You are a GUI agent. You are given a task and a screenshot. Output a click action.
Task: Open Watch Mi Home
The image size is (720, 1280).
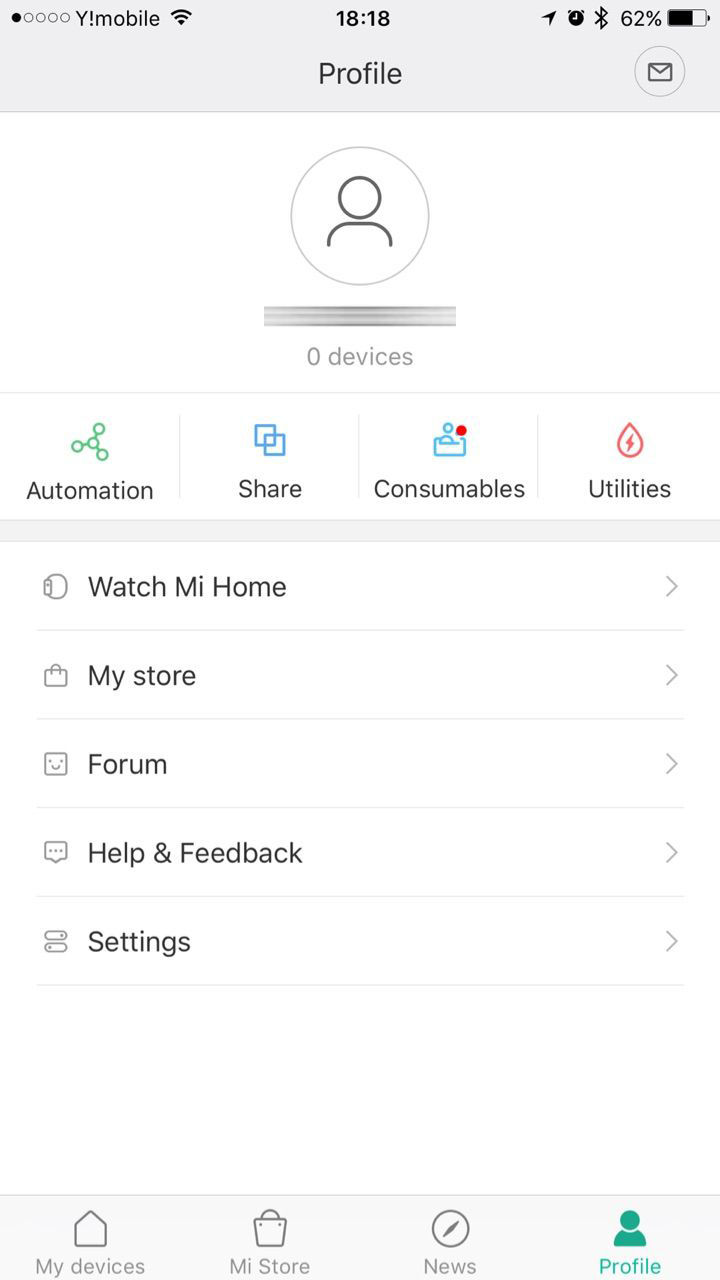point(360,587)
